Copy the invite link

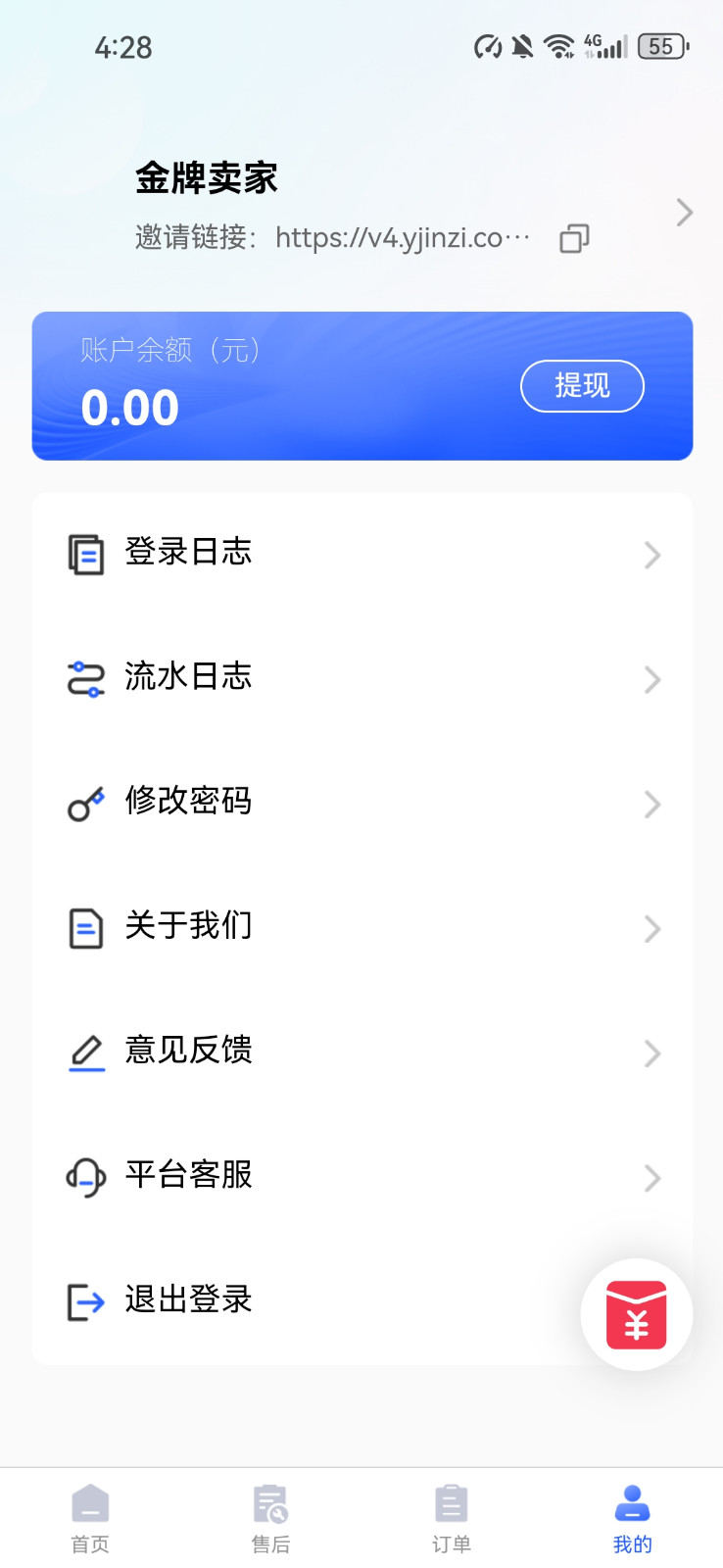pos(574,238)
